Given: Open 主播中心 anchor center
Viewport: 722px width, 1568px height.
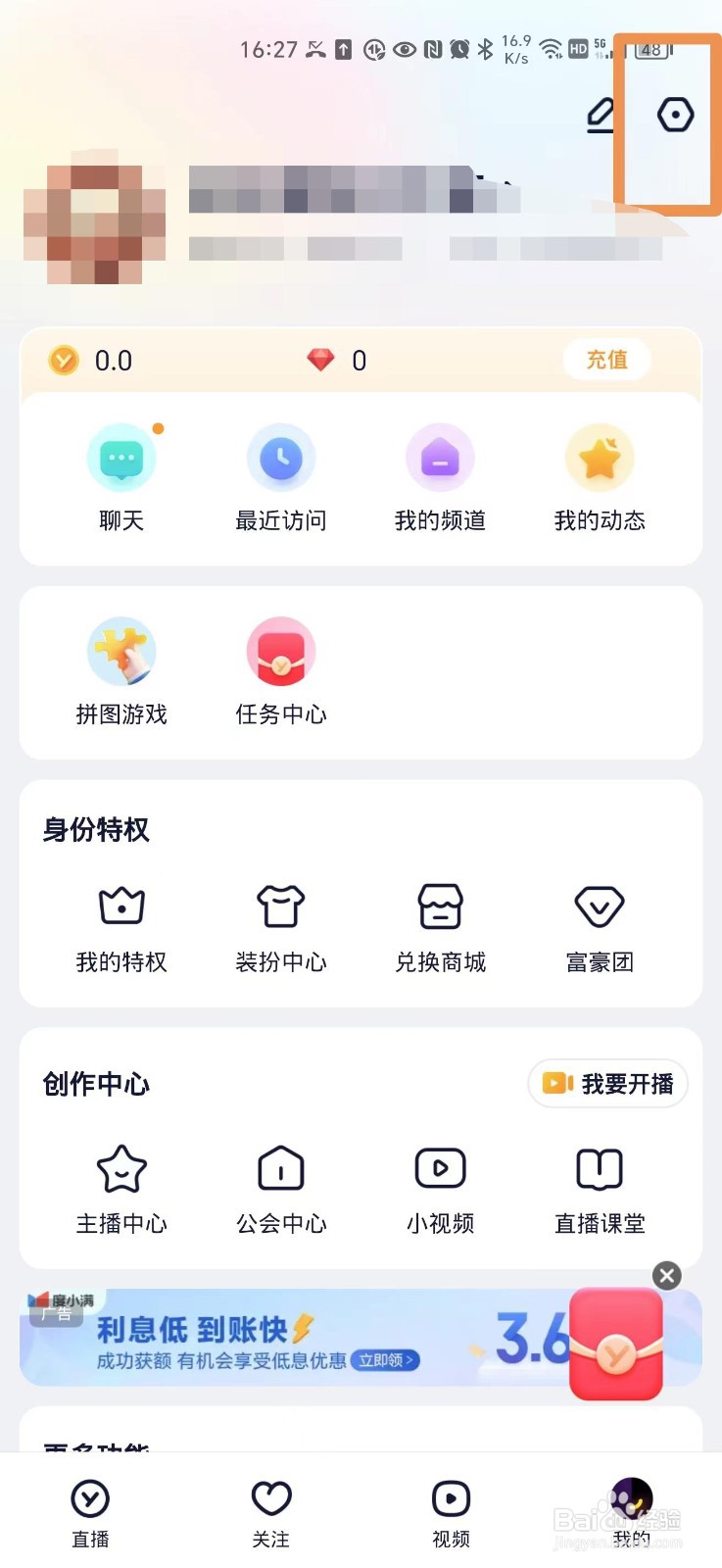Looking at the screenshot, I should pos(121,1189).
